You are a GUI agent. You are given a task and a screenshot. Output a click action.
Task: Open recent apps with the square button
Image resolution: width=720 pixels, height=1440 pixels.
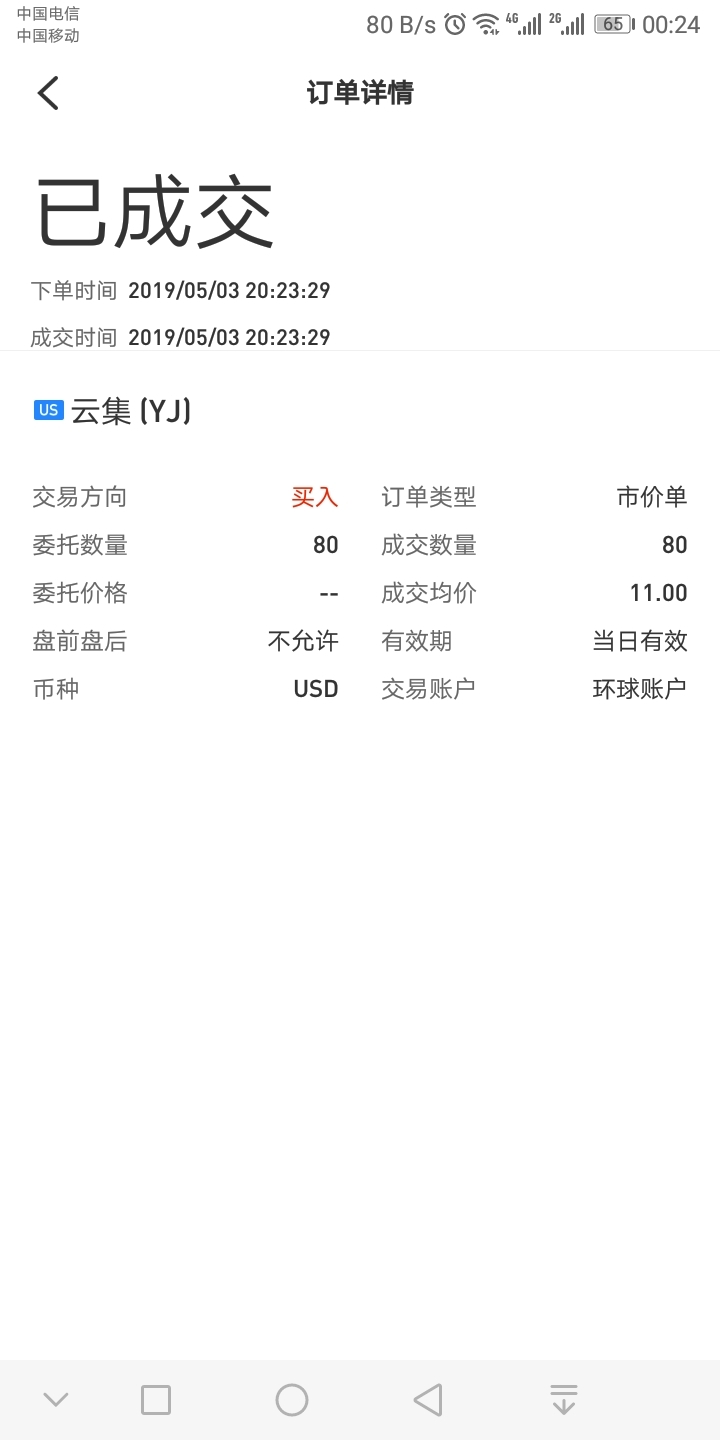point(156,1399)
